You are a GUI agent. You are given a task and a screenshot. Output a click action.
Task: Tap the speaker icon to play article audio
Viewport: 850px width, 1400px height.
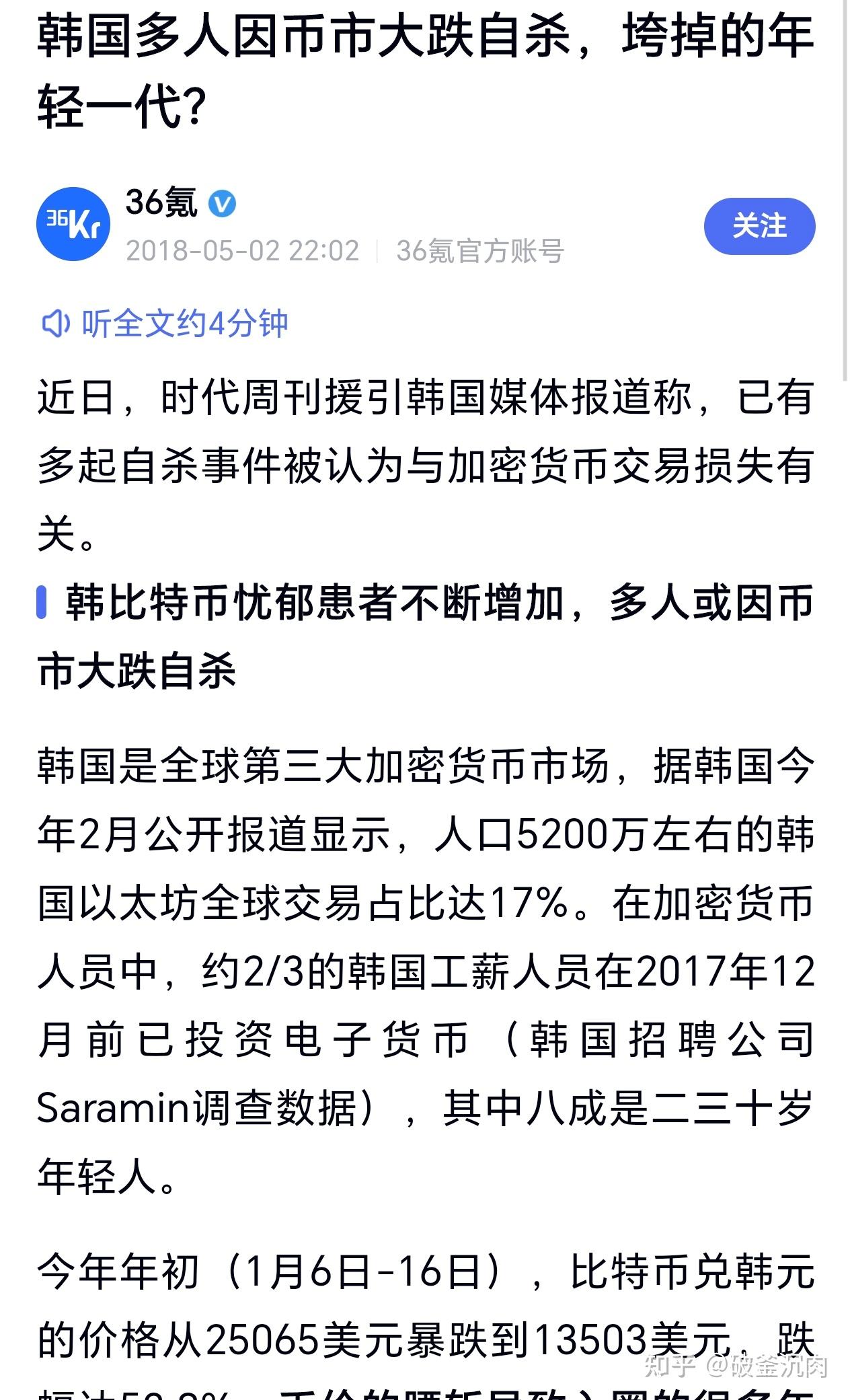click(x=57, y=323)
